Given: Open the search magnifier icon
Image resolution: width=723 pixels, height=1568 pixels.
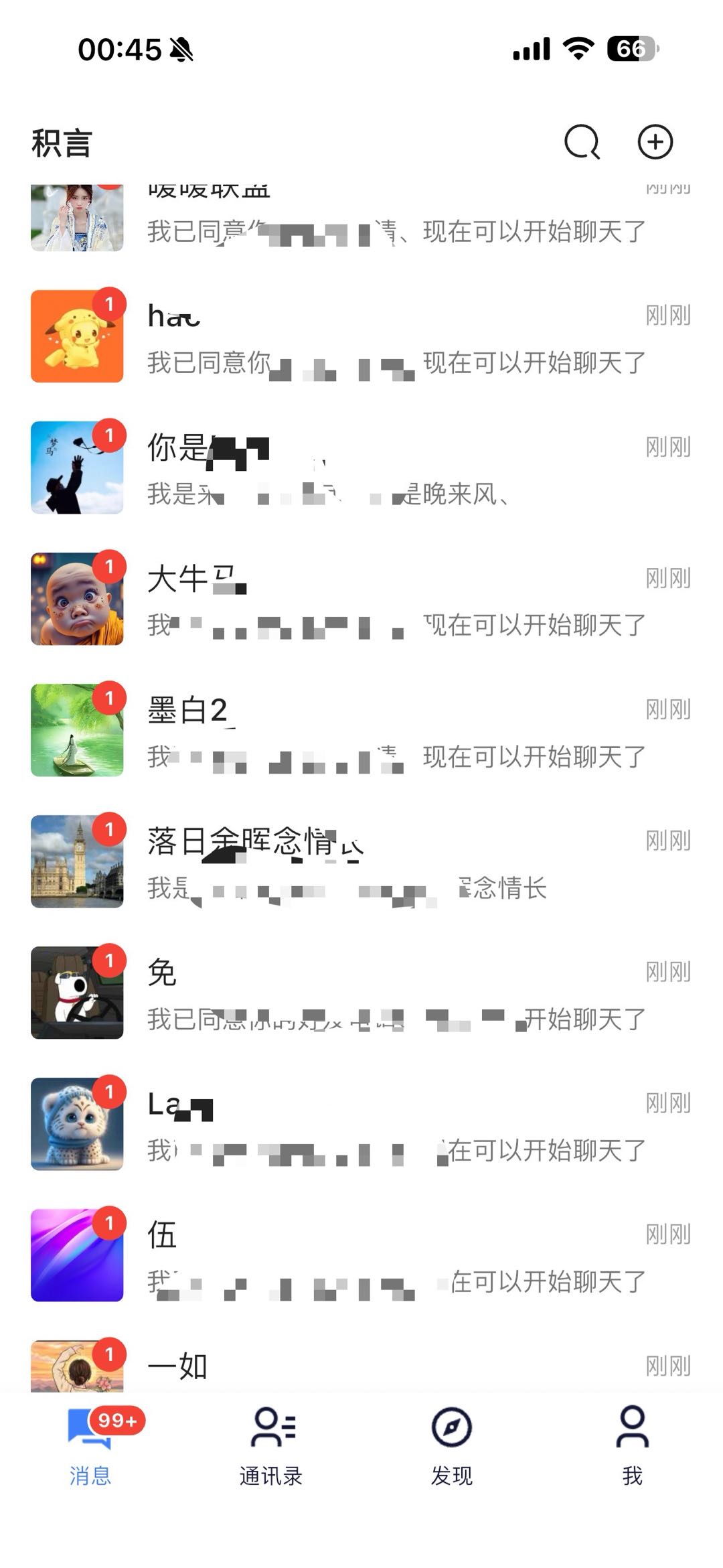Looking at the screenshot, I should pyautogui.click(x=581, y=142).
